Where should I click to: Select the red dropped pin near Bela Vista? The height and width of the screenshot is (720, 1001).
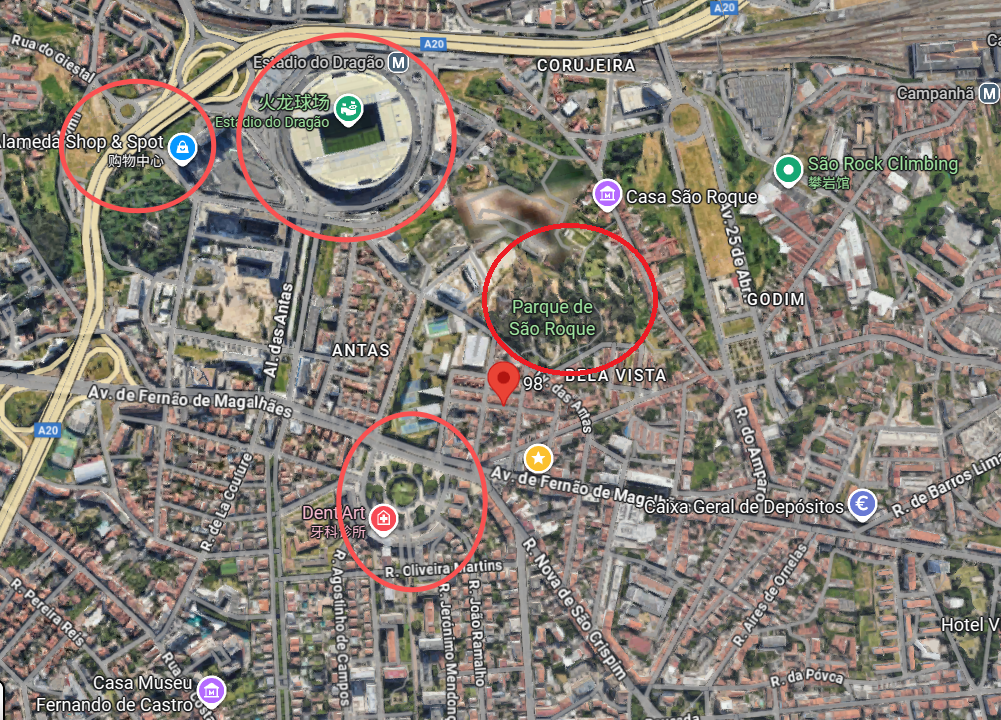(x=503, y=381)
